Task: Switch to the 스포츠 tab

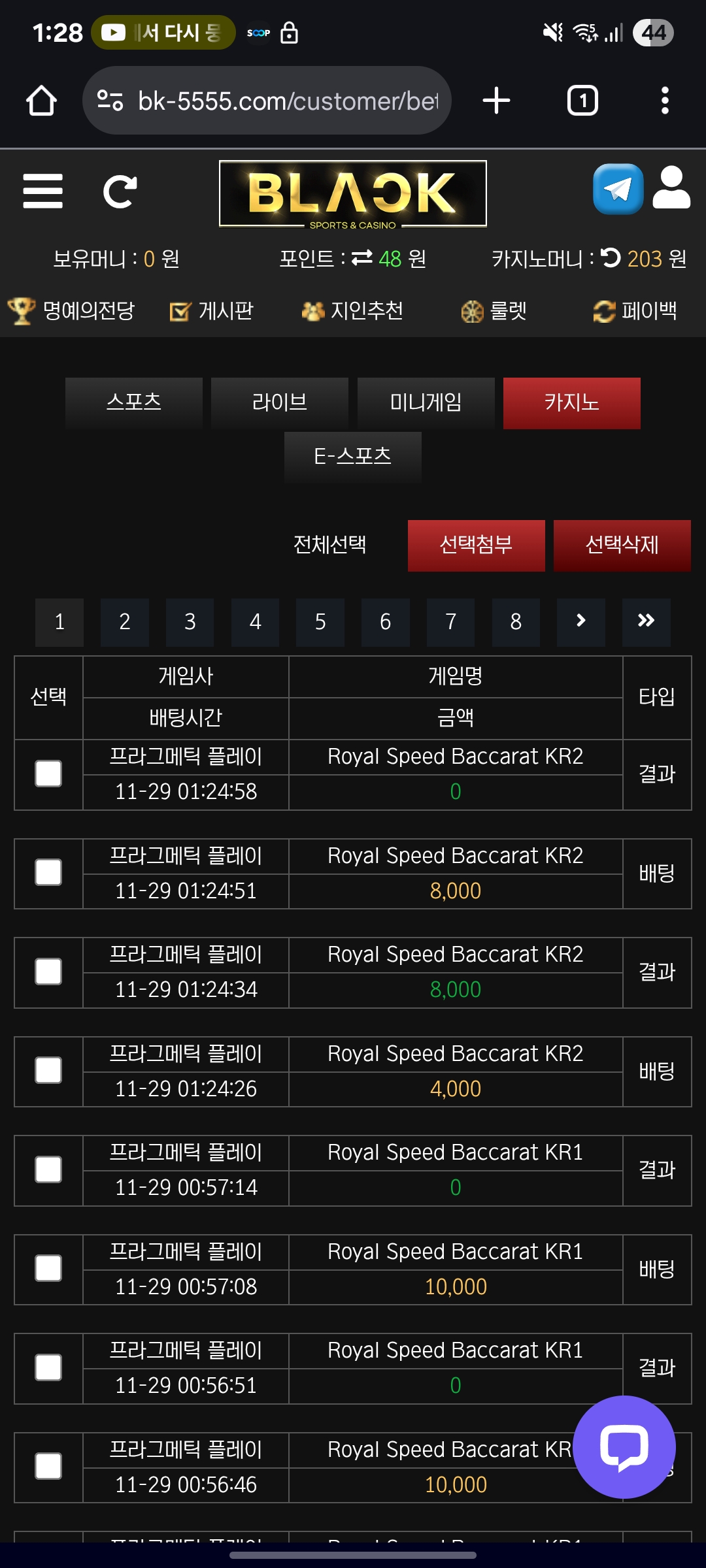Action: [134, 402]
